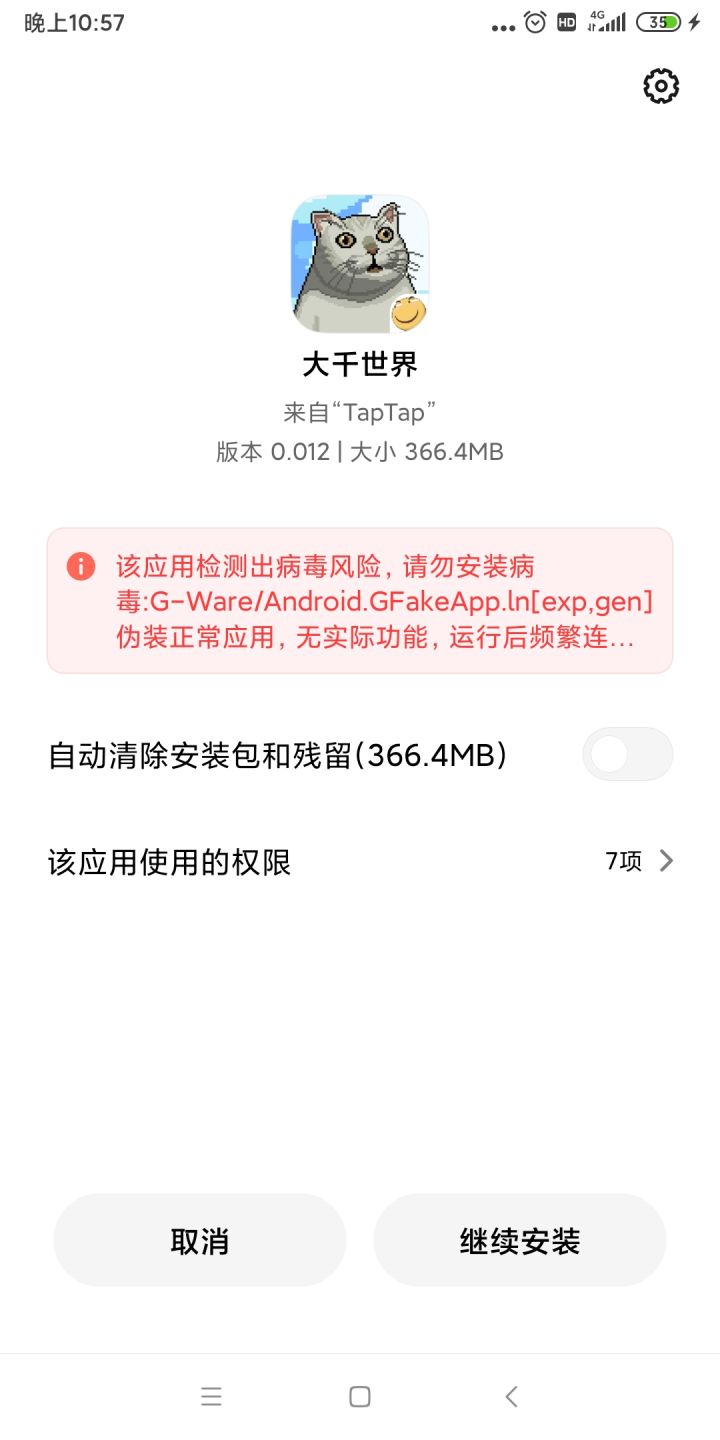Image resolution: width=720 pixels, height=1440 pixels.
Task: Open the installer settings gear
Action: tap(661, 87)
